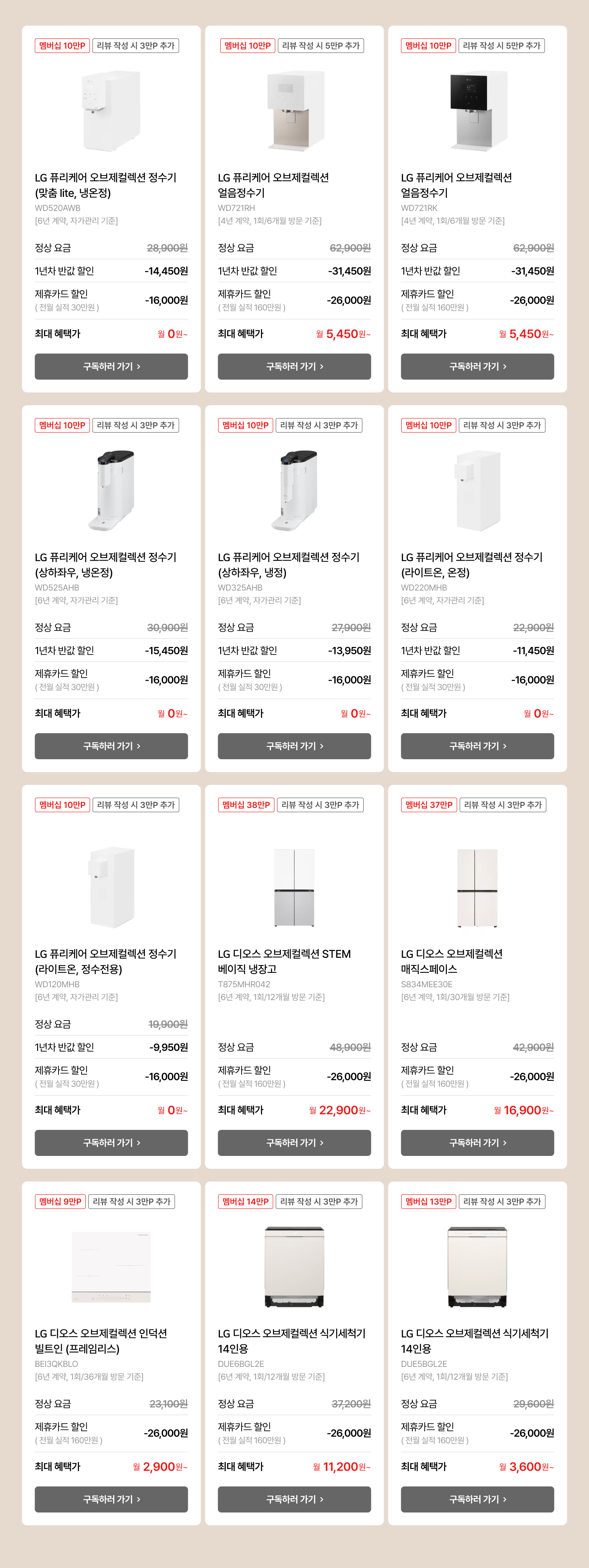This screenshot has height=1568, width=589.
Task: Open 구독하러 가기 for WD220MHB 라이트온 온정
Action: click(477, 746)
